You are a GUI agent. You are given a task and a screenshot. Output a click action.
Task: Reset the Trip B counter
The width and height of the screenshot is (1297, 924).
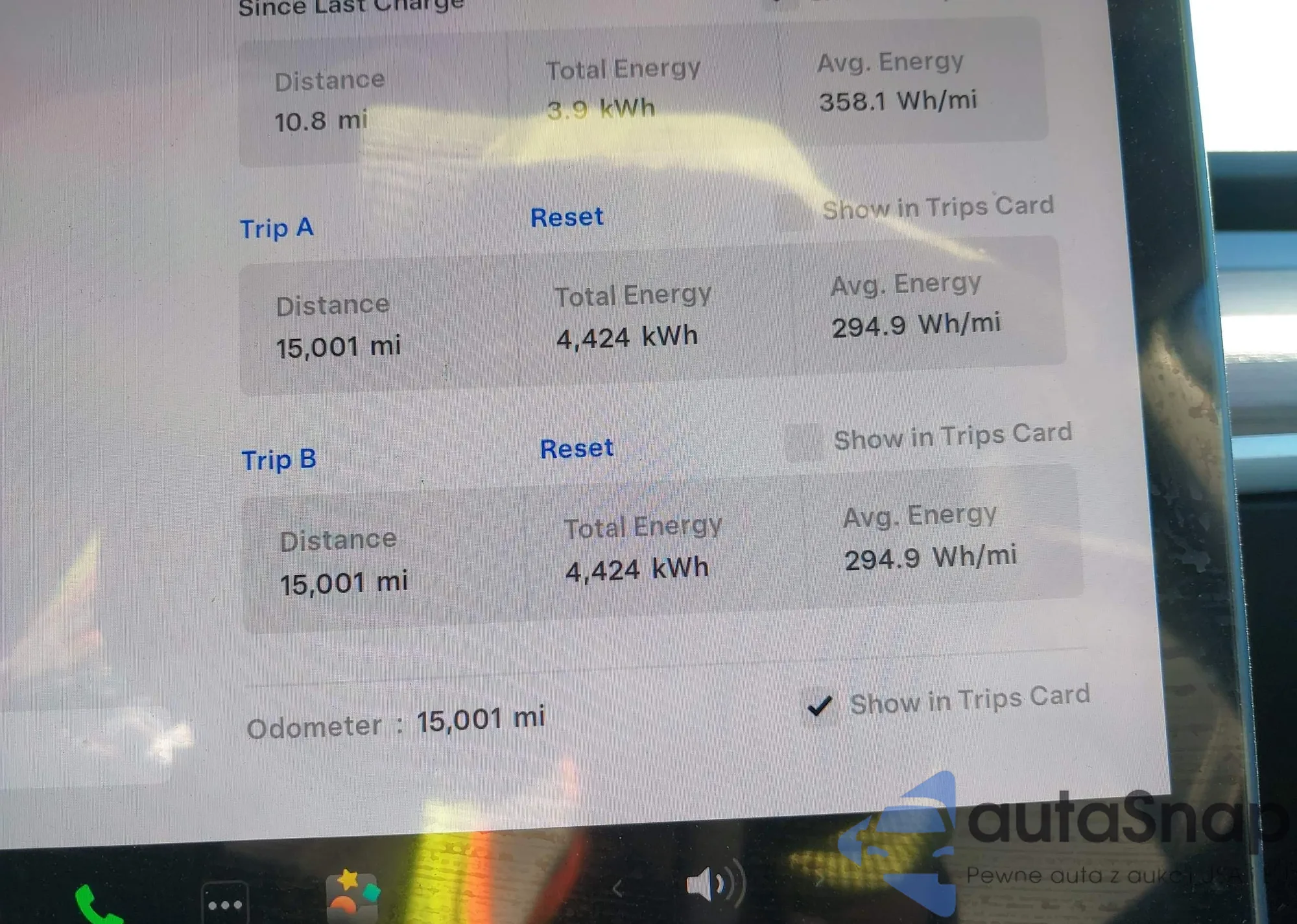[577, 449]
